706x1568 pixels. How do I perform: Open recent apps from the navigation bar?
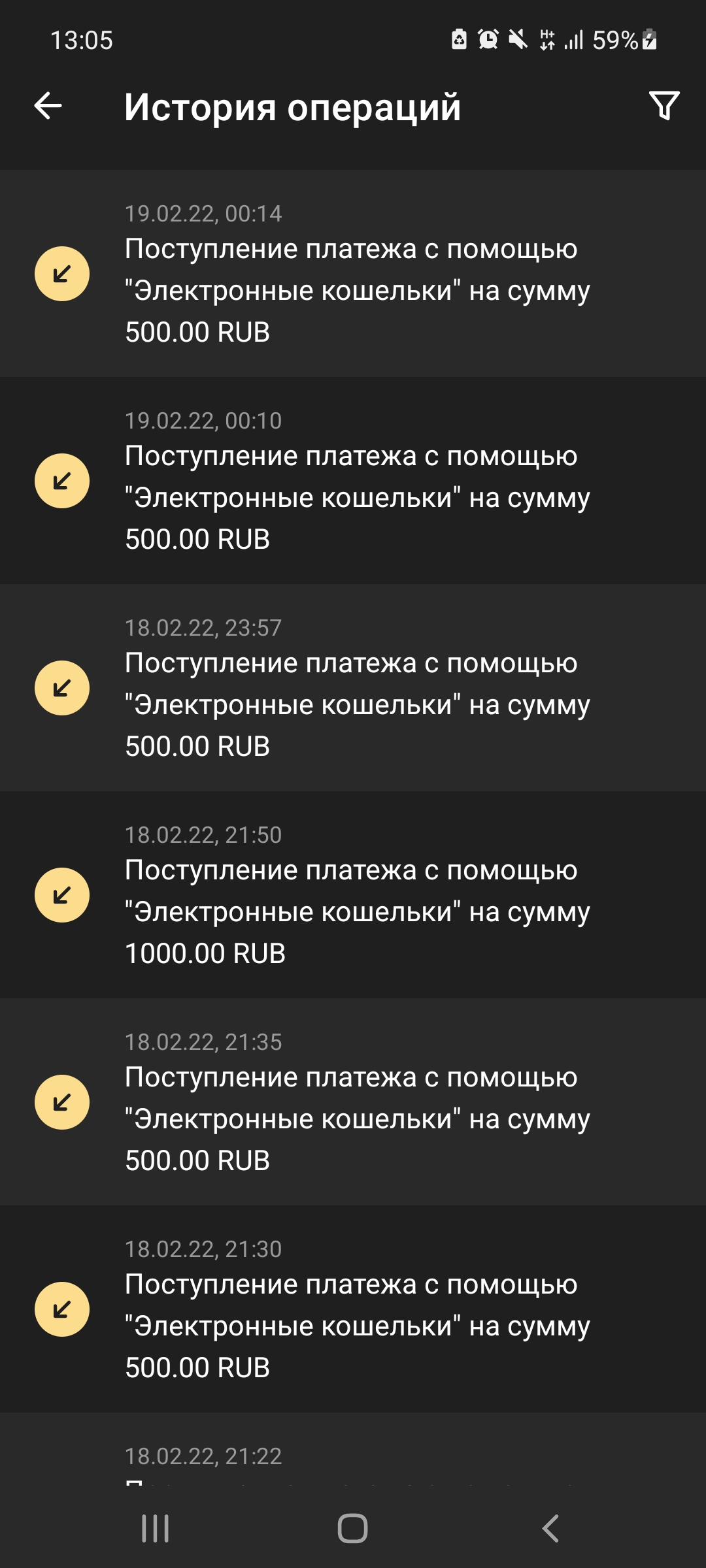(155, 1528)
